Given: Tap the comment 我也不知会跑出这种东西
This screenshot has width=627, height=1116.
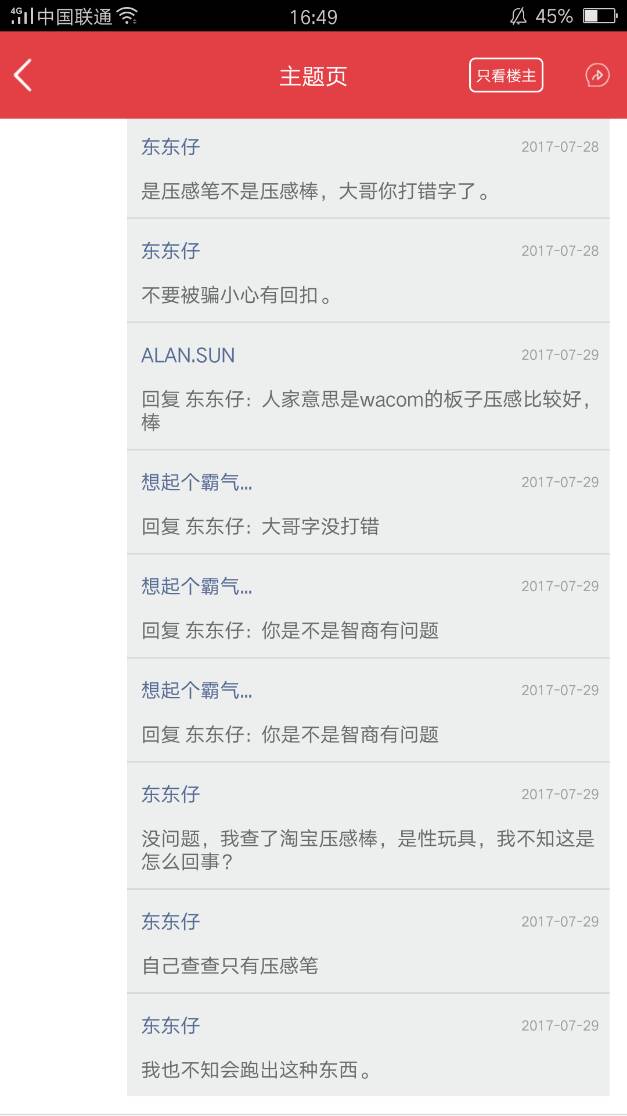Looking at the screenshot, I should (257, 1070).
